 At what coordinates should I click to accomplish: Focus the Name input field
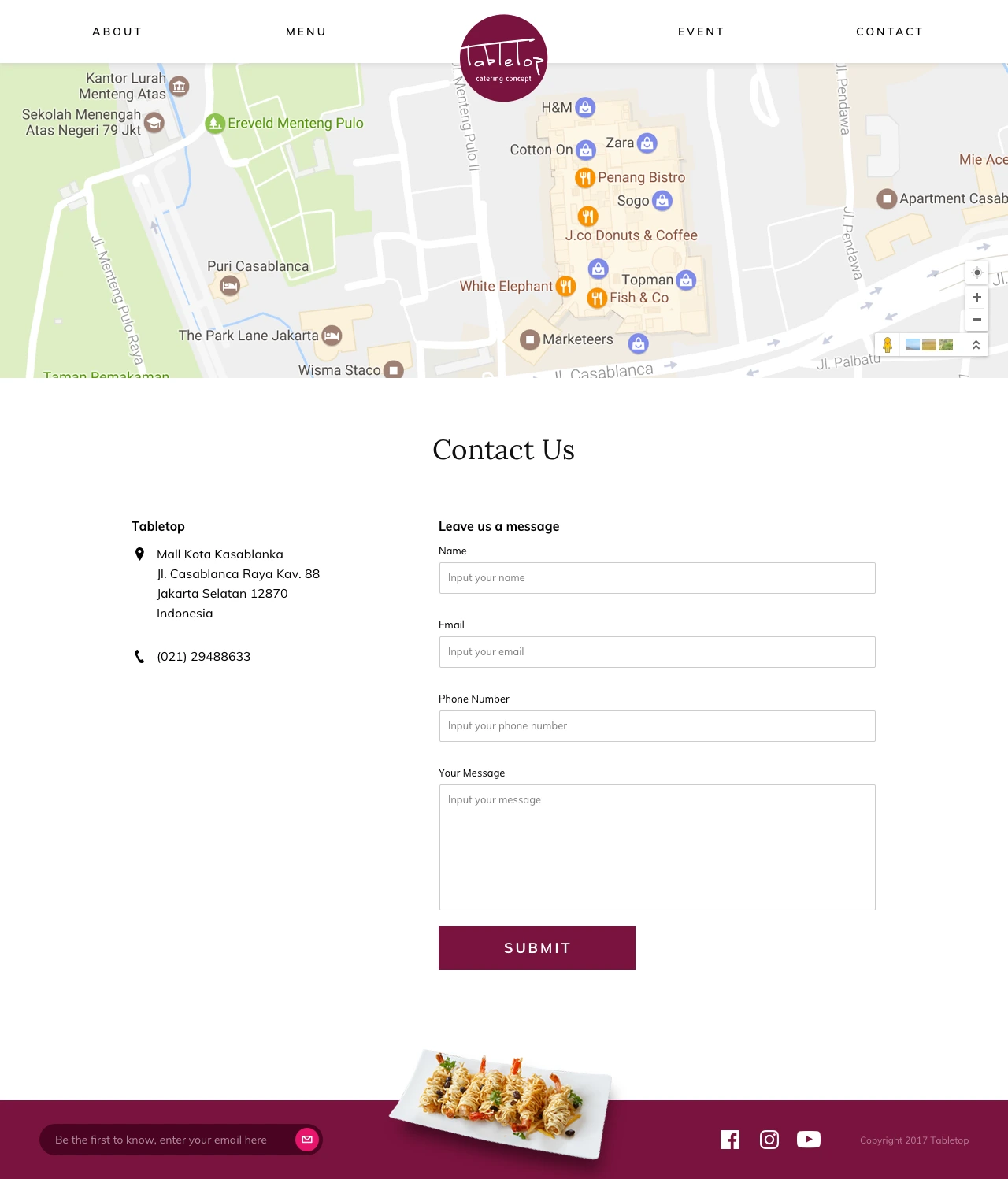tap(657, 578)
